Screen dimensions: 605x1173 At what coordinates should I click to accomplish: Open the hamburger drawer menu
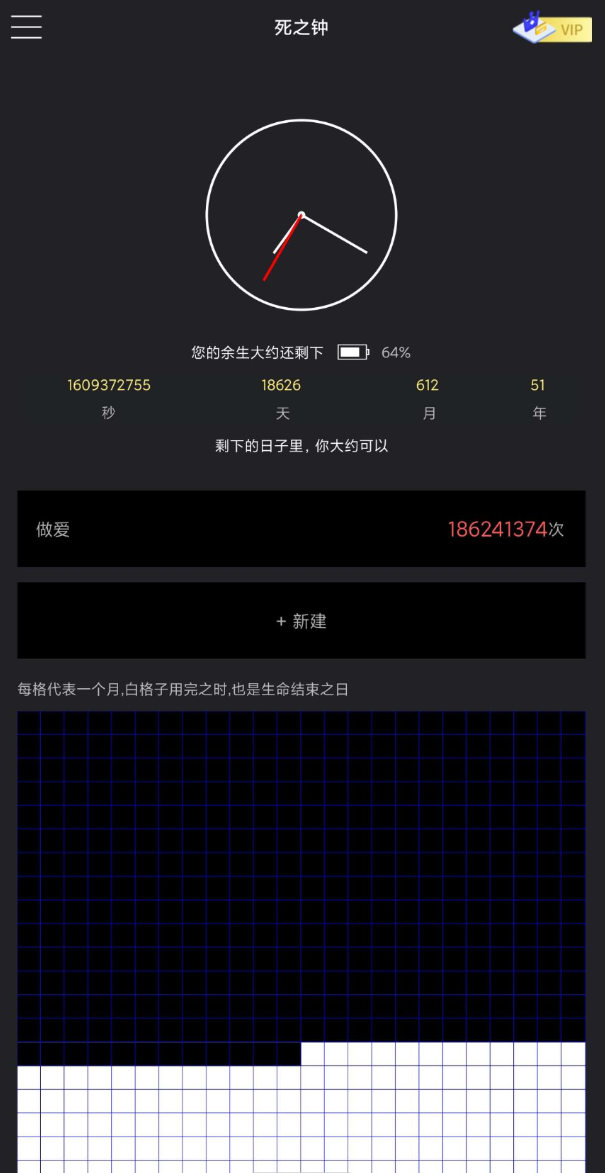click(26, 28)
